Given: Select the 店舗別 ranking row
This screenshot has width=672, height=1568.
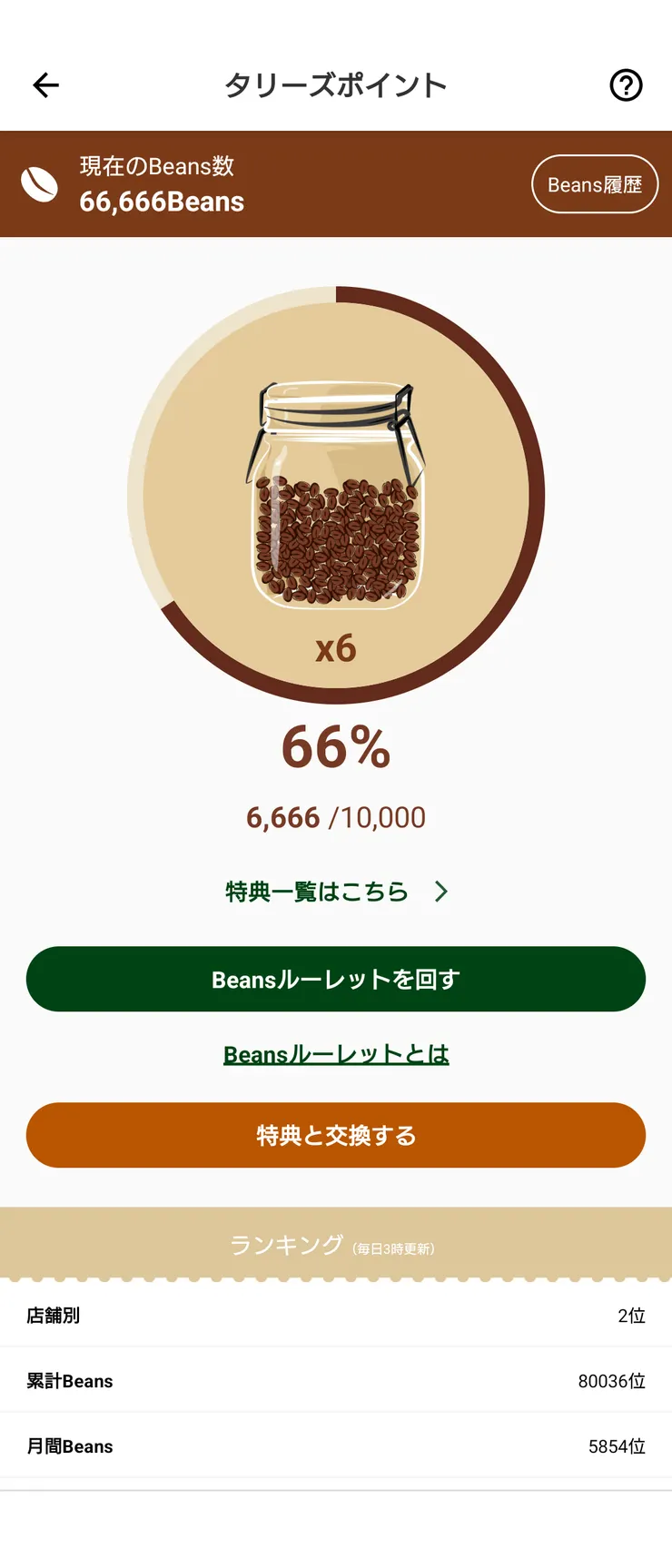Looking at the screenshot, I should (336, 1315).
